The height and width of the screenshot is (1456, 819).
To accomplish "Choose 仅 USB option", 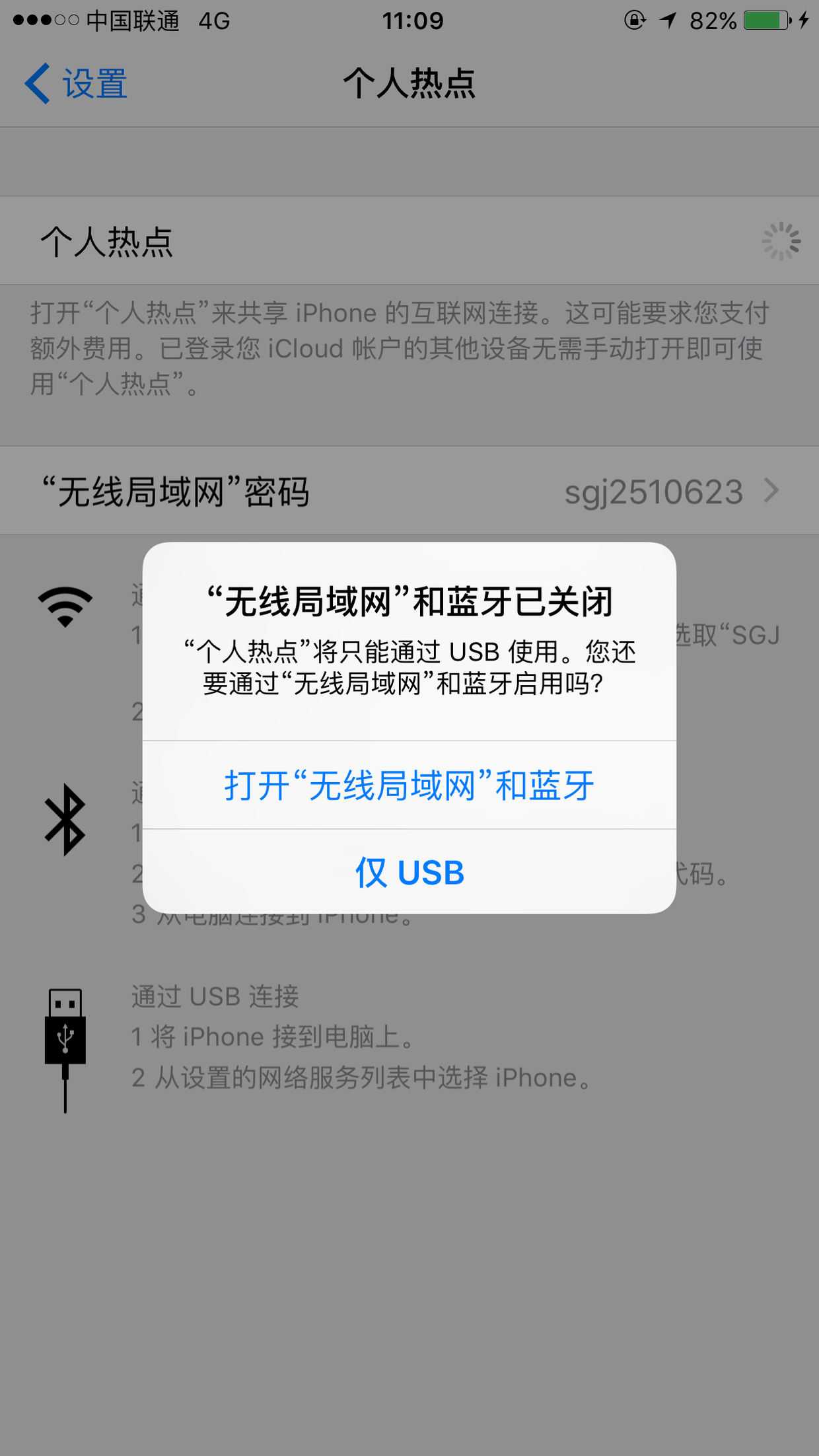I will [409, 873].
